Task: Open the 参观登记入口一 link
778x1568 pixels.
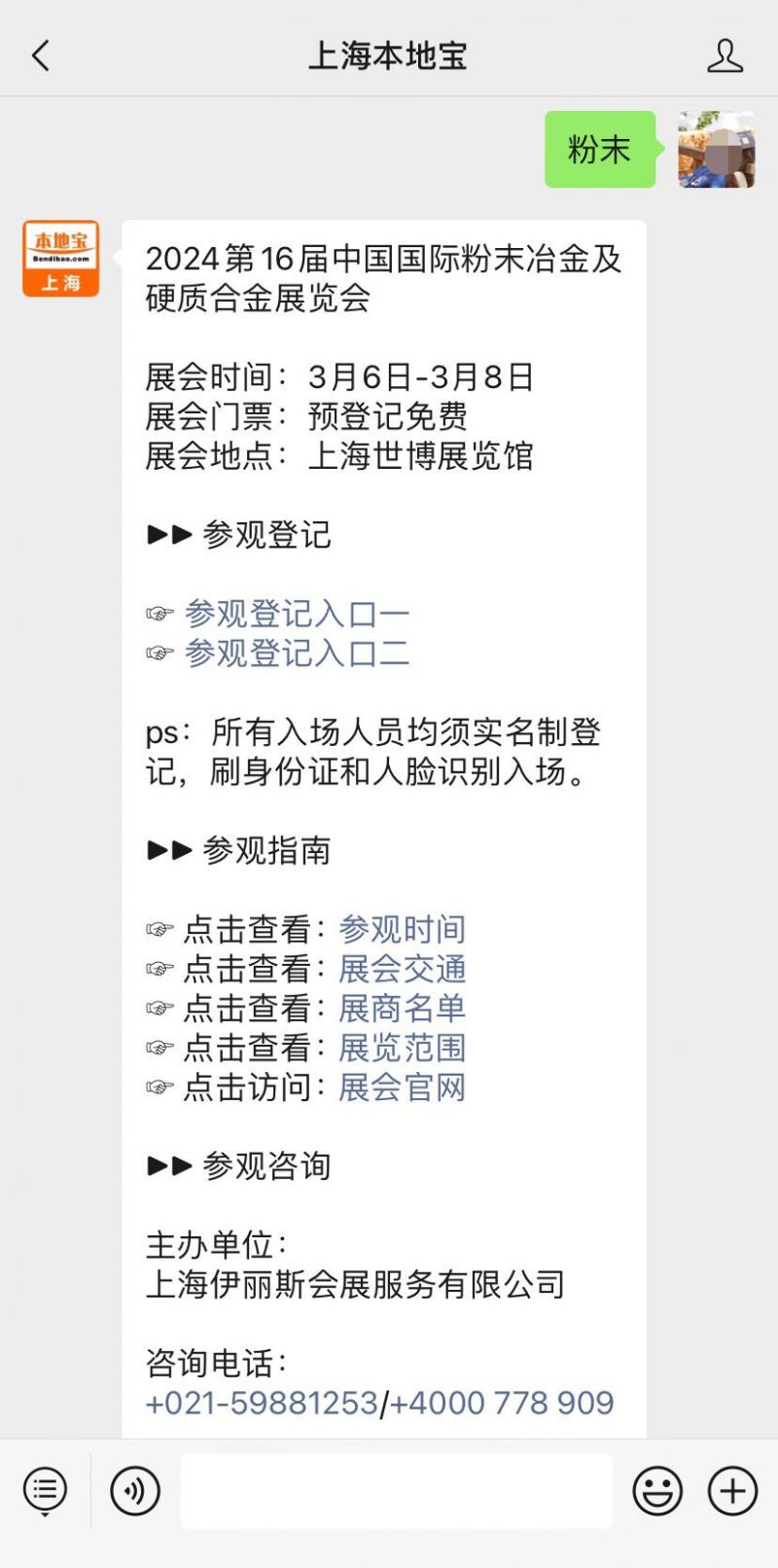Action: [x=297, y=614]
